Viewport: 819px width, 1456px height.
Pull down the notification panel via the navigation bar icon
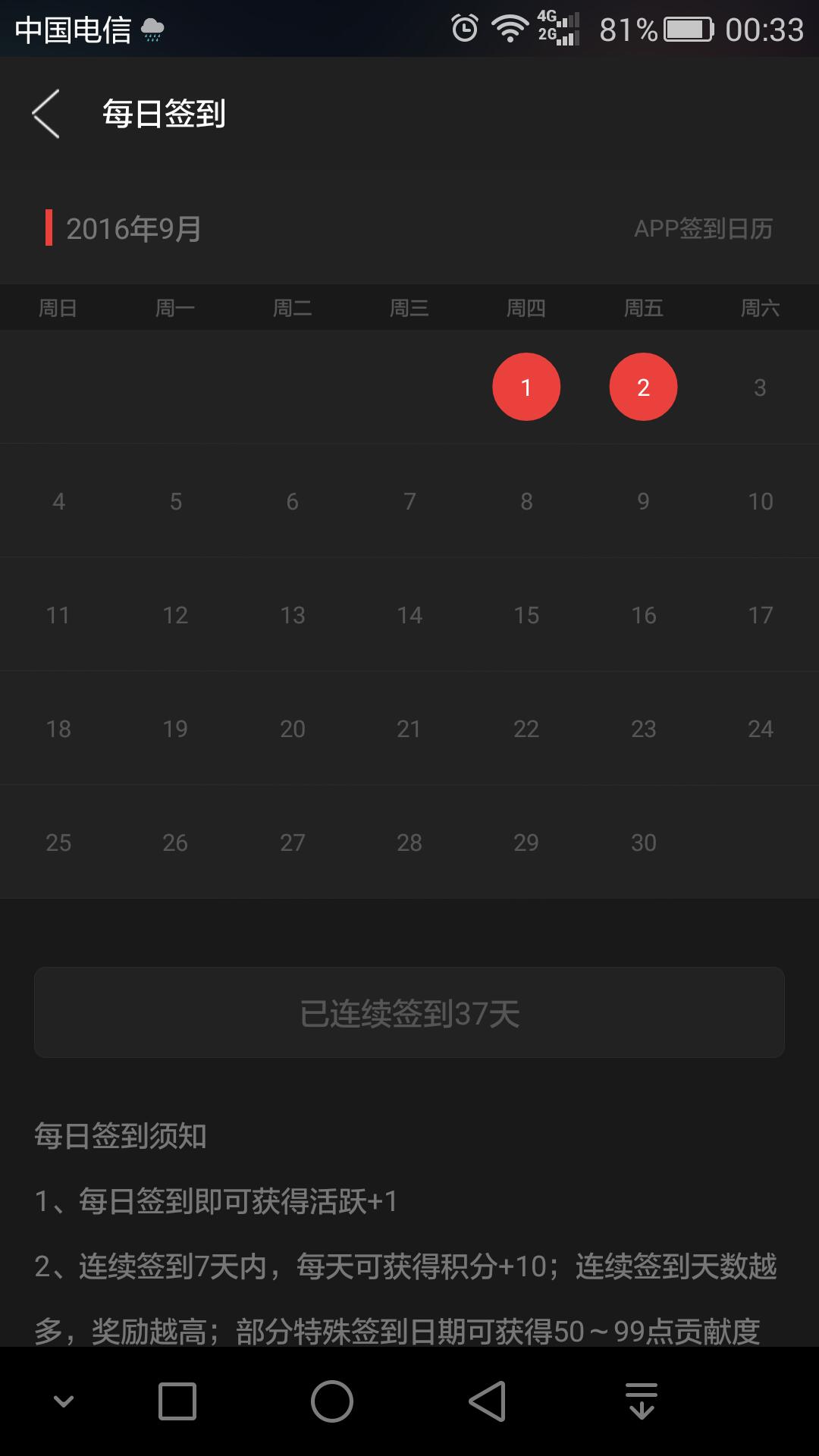642,1401
